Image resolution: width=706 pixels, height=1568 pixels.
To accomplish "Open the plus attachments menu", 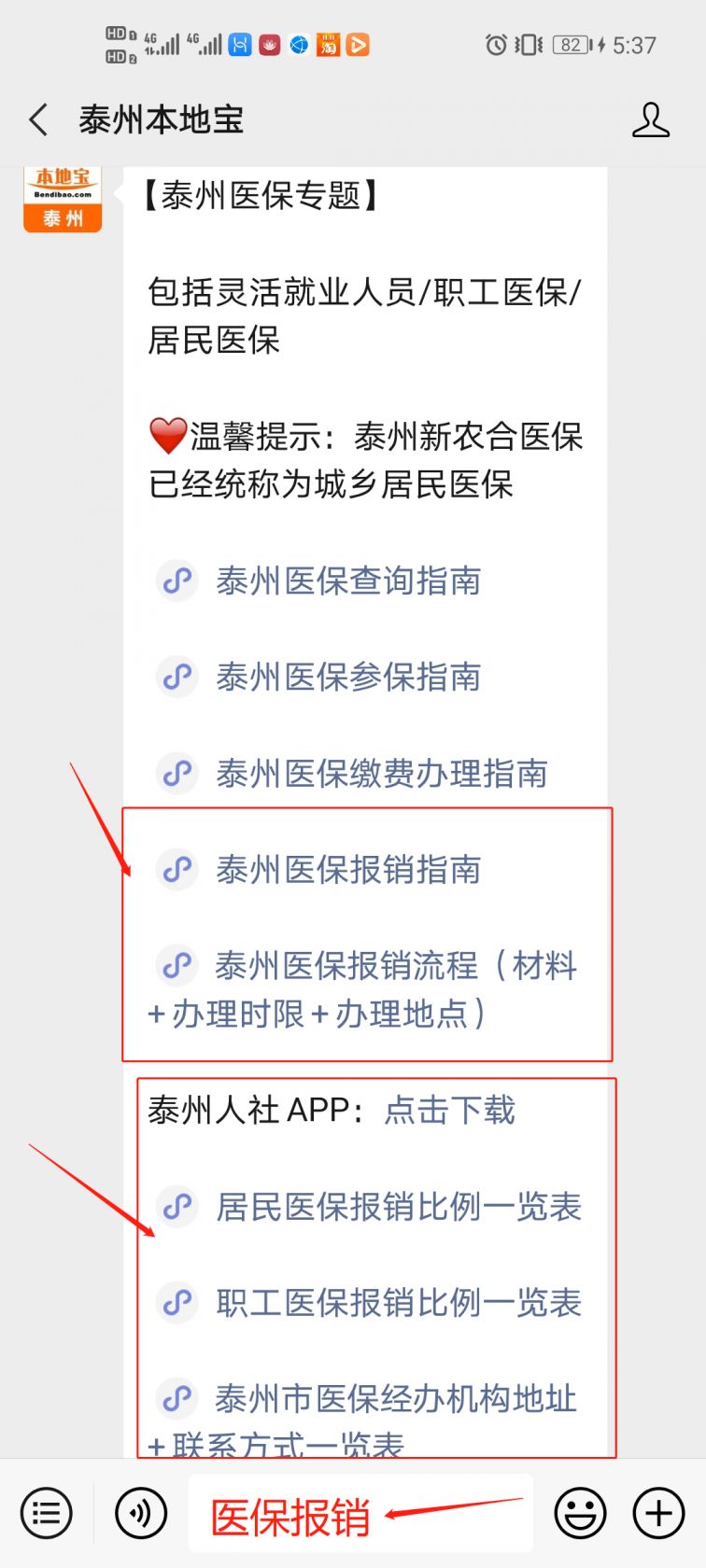I will (x=658, y=1513).
